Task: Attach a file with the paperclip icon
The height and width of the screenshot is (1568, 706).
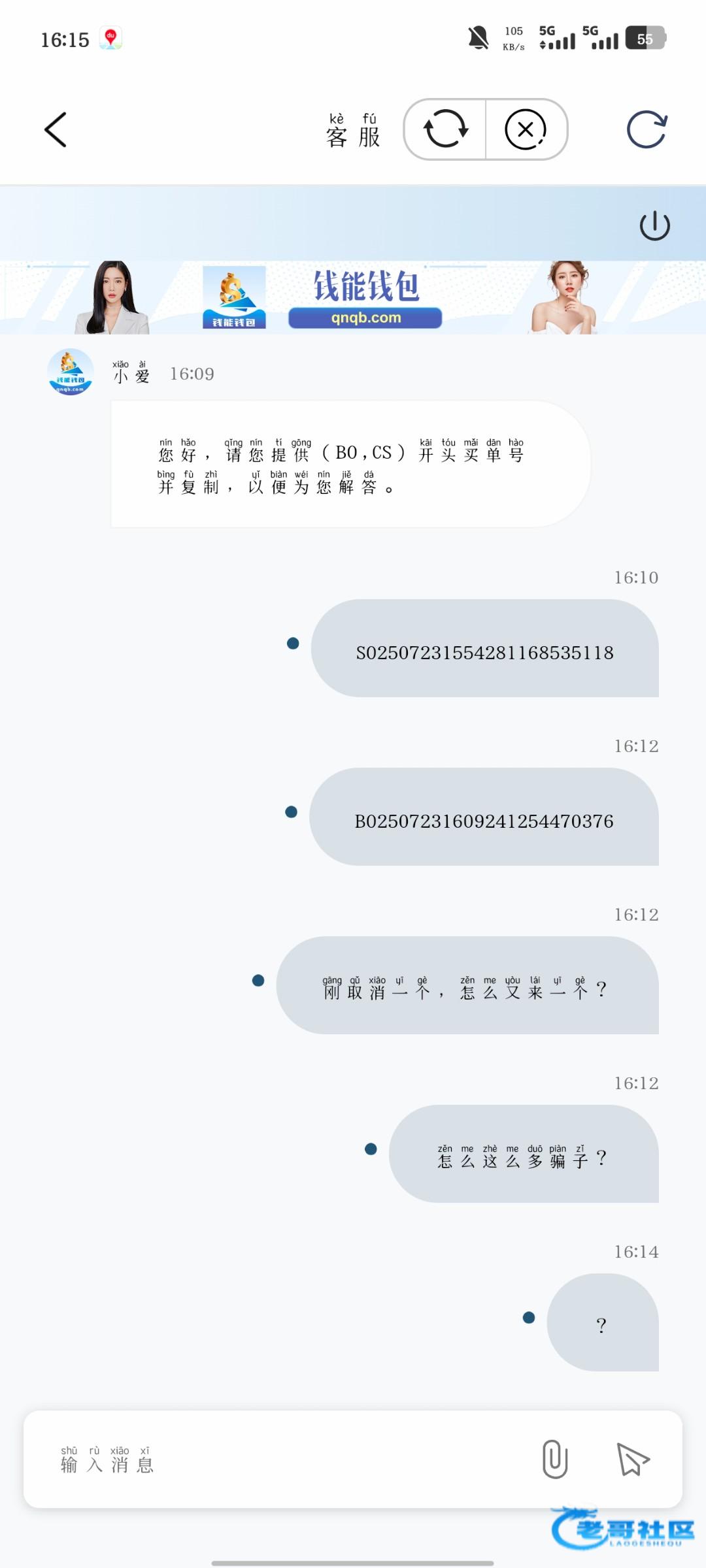Action: tap(555, 1460)
